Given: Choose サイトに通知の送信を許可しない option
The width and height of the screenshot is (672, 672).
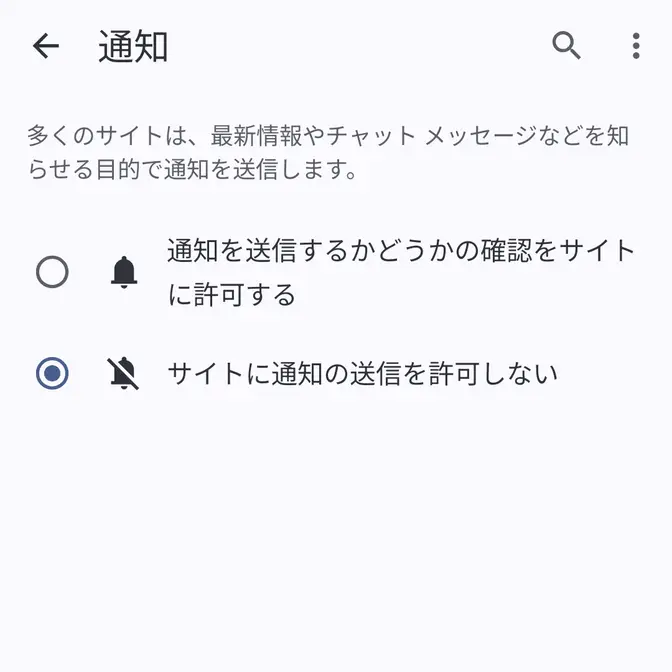Looking at the screenshot, I should point(52,374).
